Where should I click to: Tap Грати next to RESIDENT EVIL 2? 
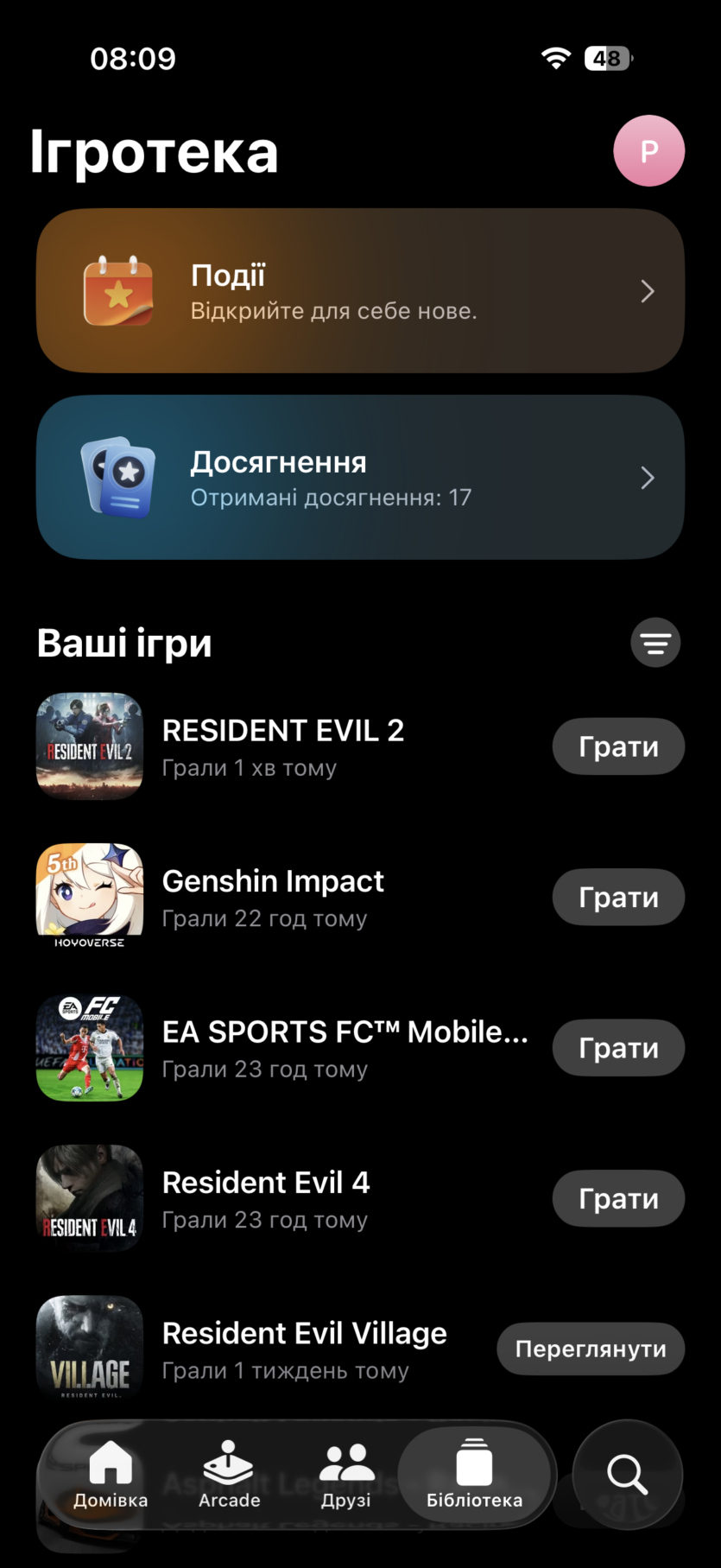(618, 746)
